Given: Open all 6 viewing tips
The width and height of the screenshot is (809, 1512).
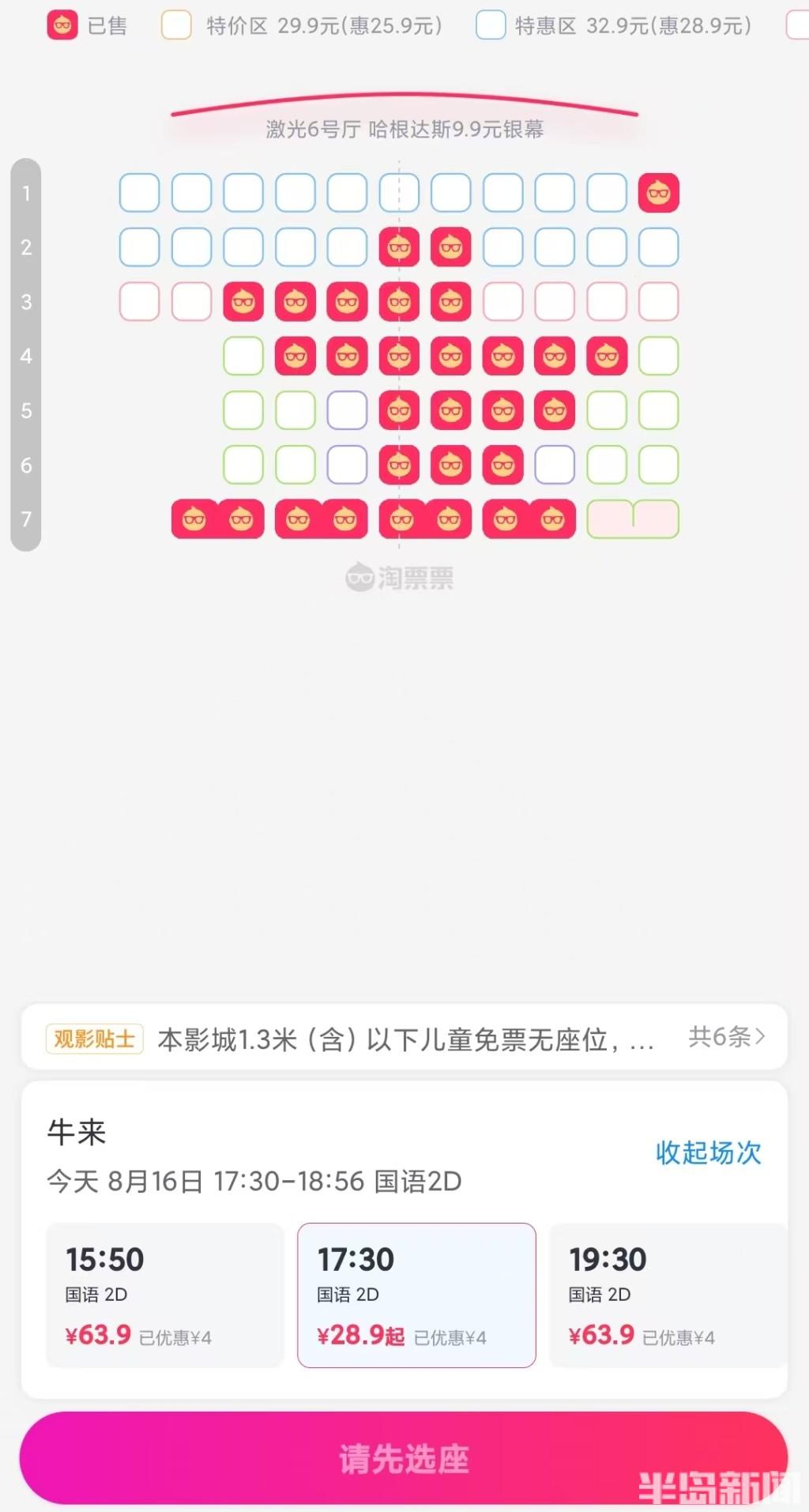Looking at the screenshot, I should point(726,1036).
